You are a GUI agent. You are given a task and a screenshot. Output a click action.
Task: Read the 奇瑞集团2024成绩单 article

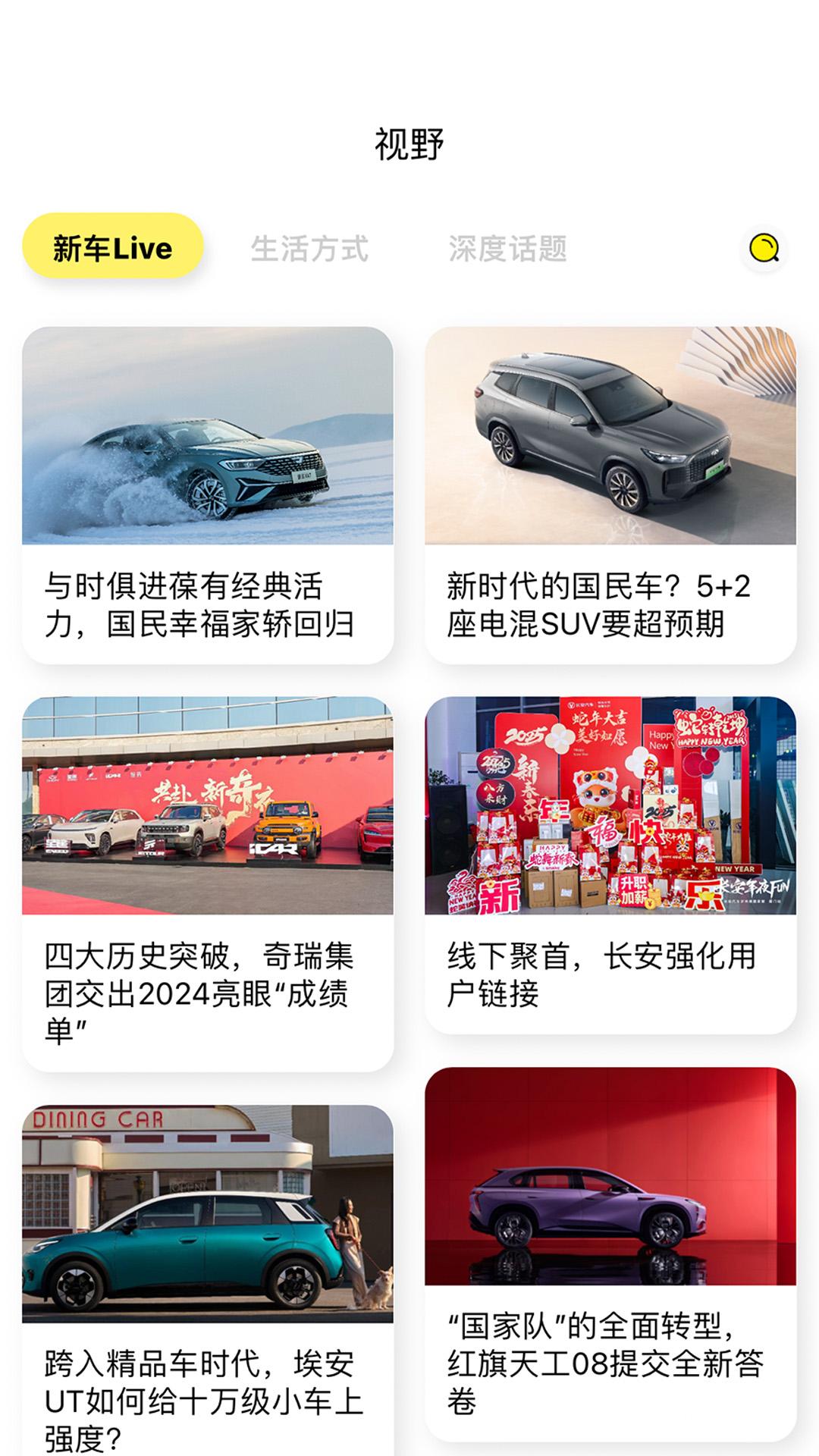208,883
